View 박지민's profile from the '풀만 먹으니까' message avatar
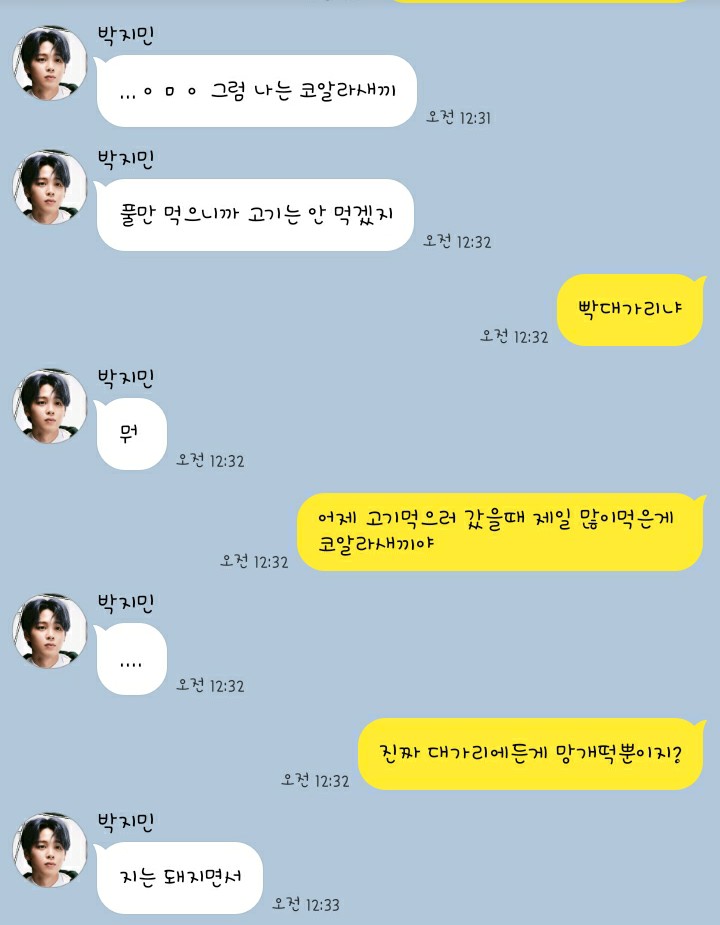 49,187
